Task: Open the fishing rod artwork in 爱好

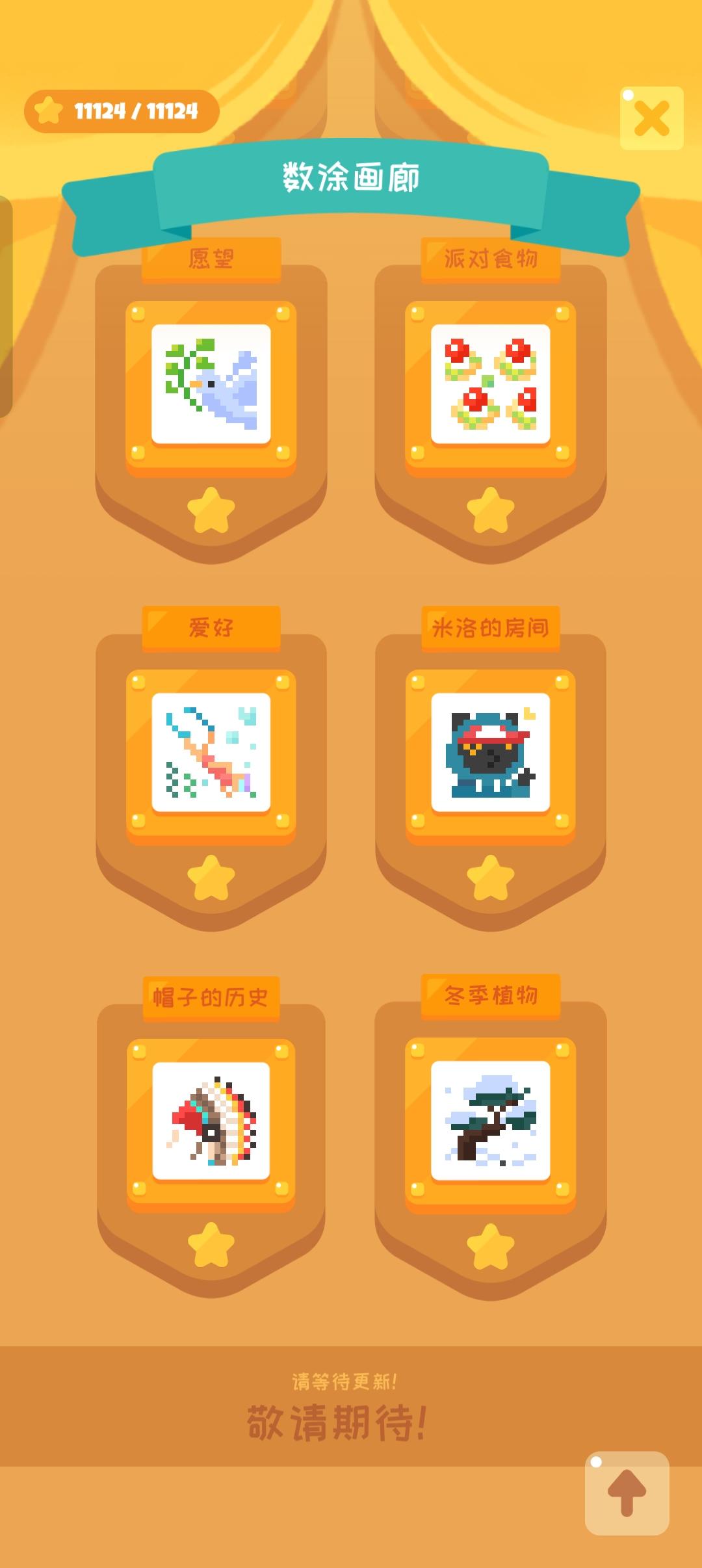Action: [x=212, y=752]
